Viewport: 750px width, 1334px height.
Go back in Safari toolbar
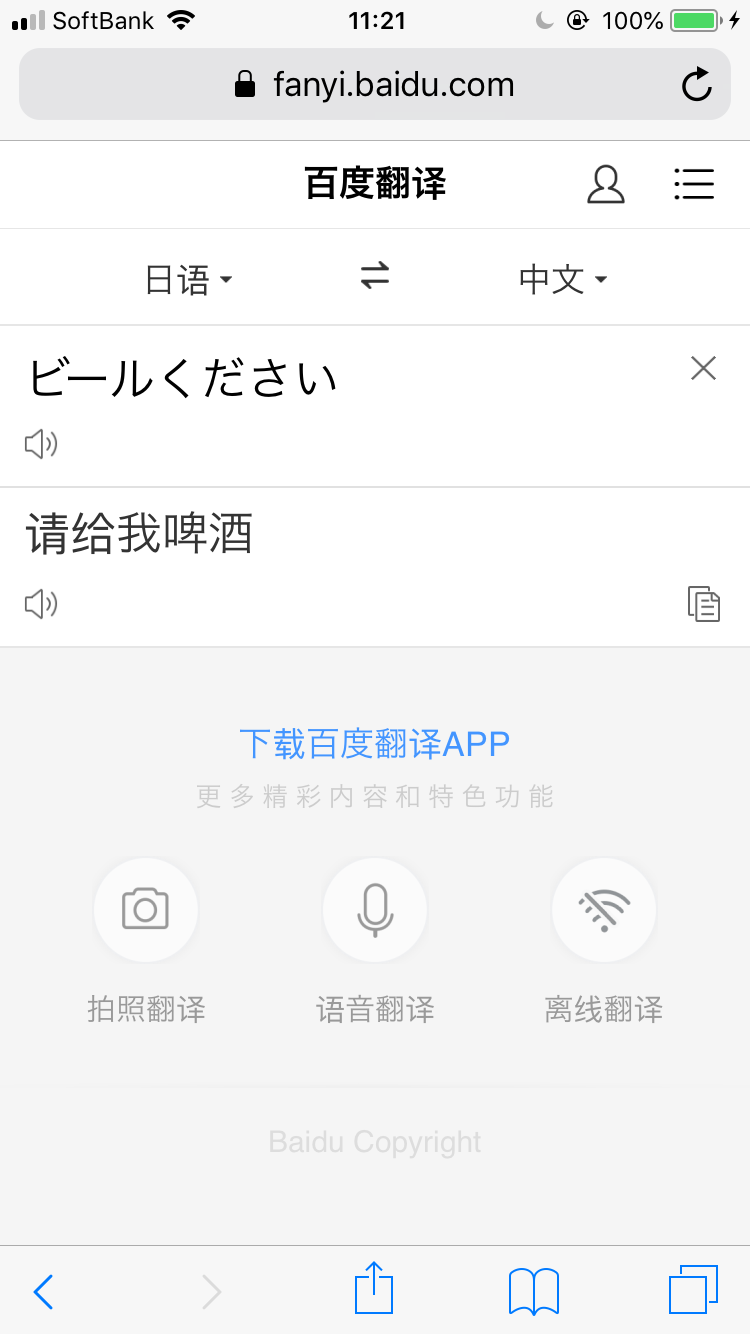(43, 1292)
